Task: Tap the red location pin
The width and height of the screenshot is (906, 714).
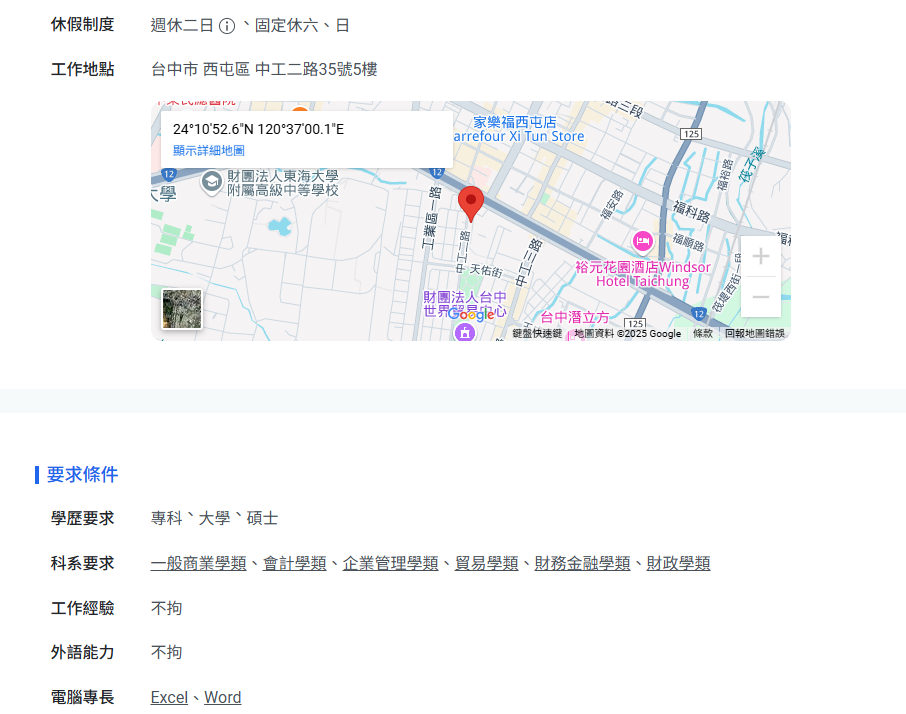Action: pyautogui.click(x=471, y=203)
